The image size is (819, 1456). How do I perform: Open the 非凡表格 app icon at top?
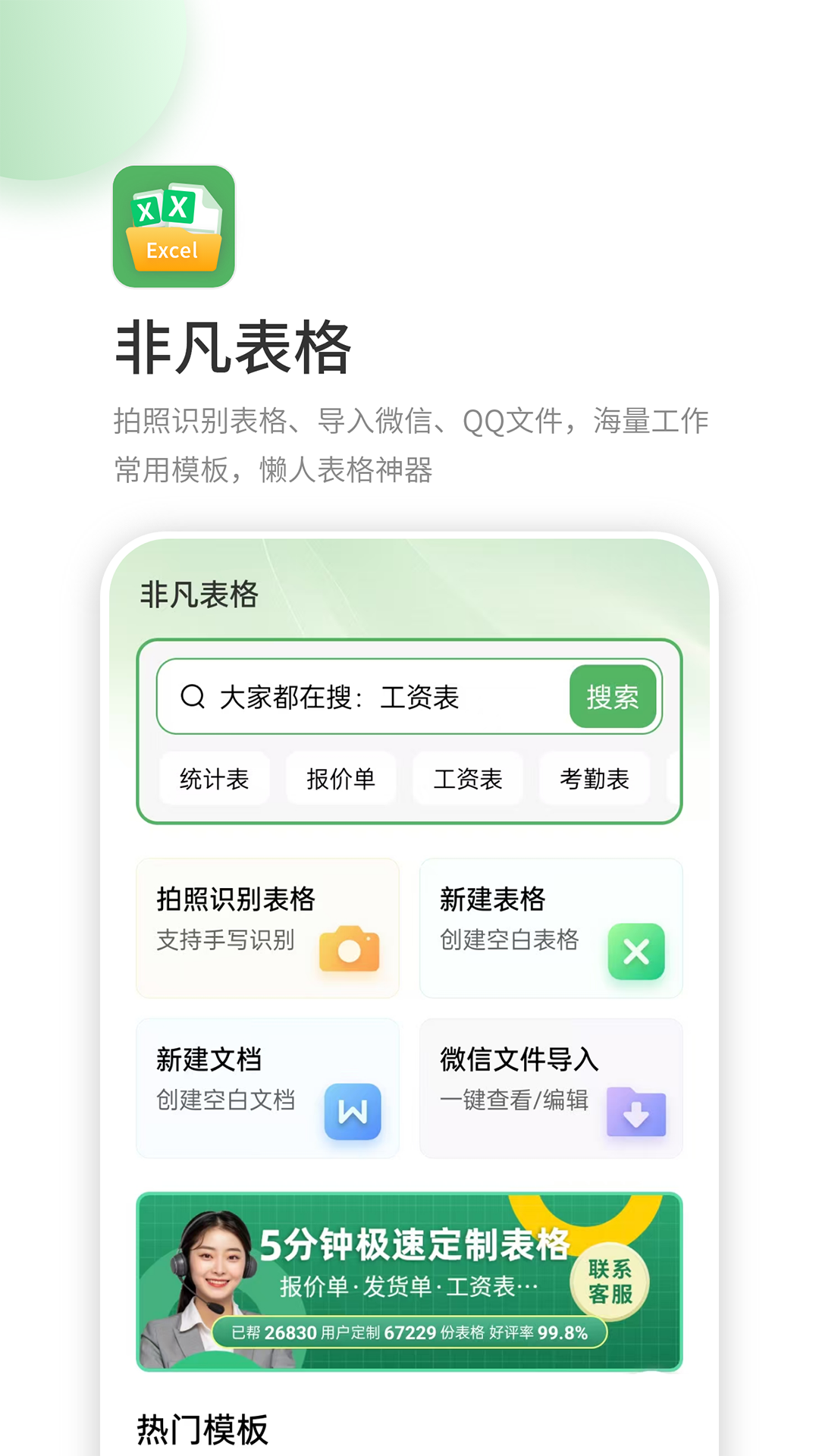click(173, 226)
